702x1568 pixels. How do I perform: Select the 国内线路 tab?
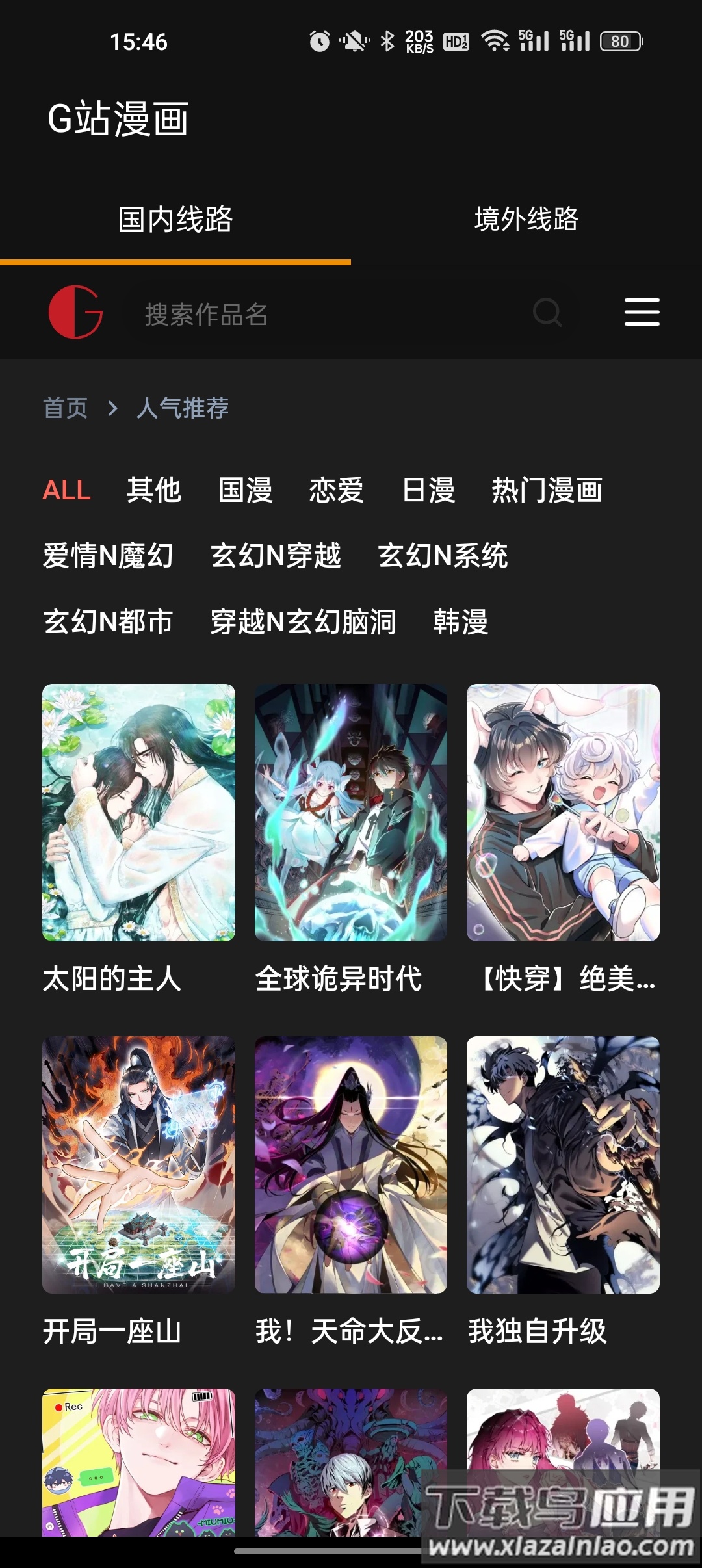point(175,220)
